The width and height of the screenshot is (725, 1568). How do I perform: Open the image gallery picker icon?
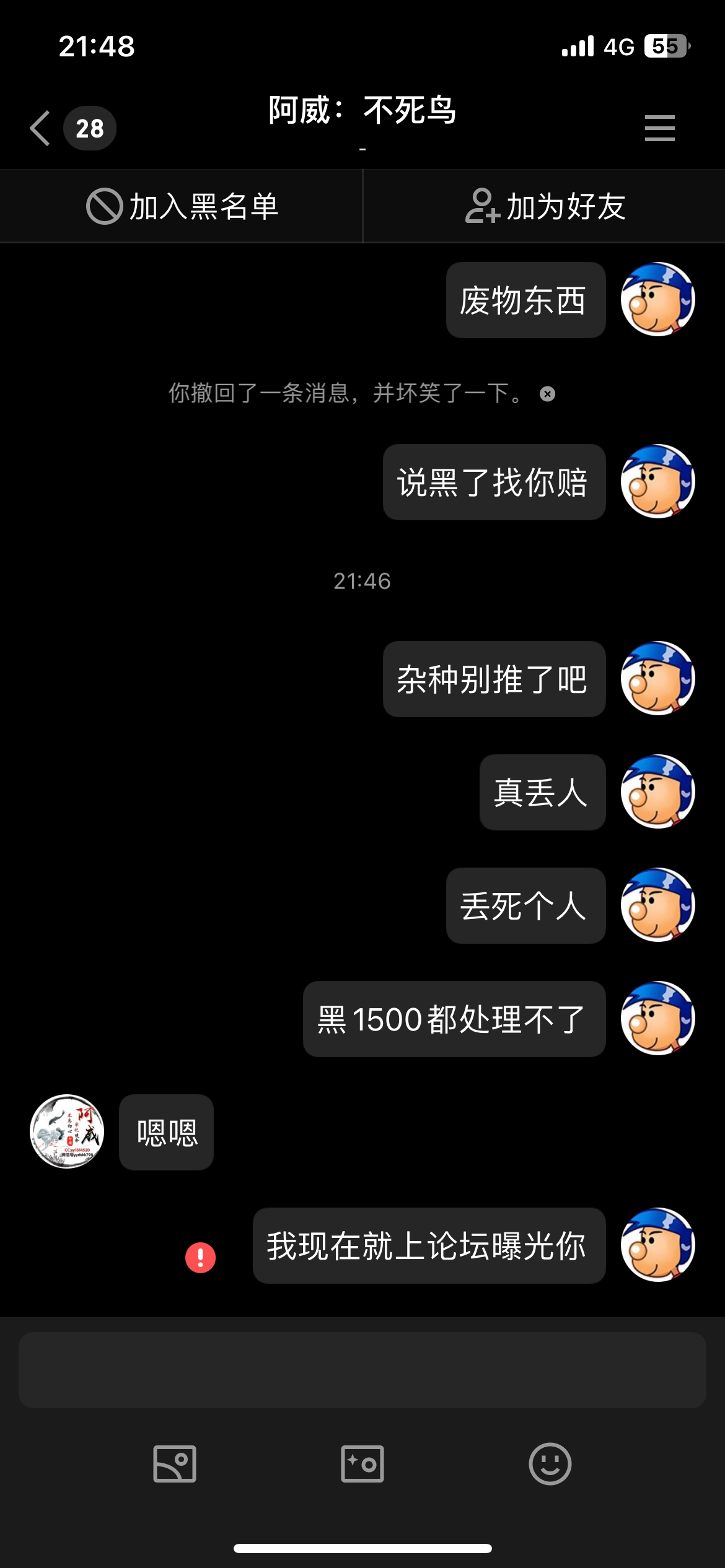pos(175,1463)
